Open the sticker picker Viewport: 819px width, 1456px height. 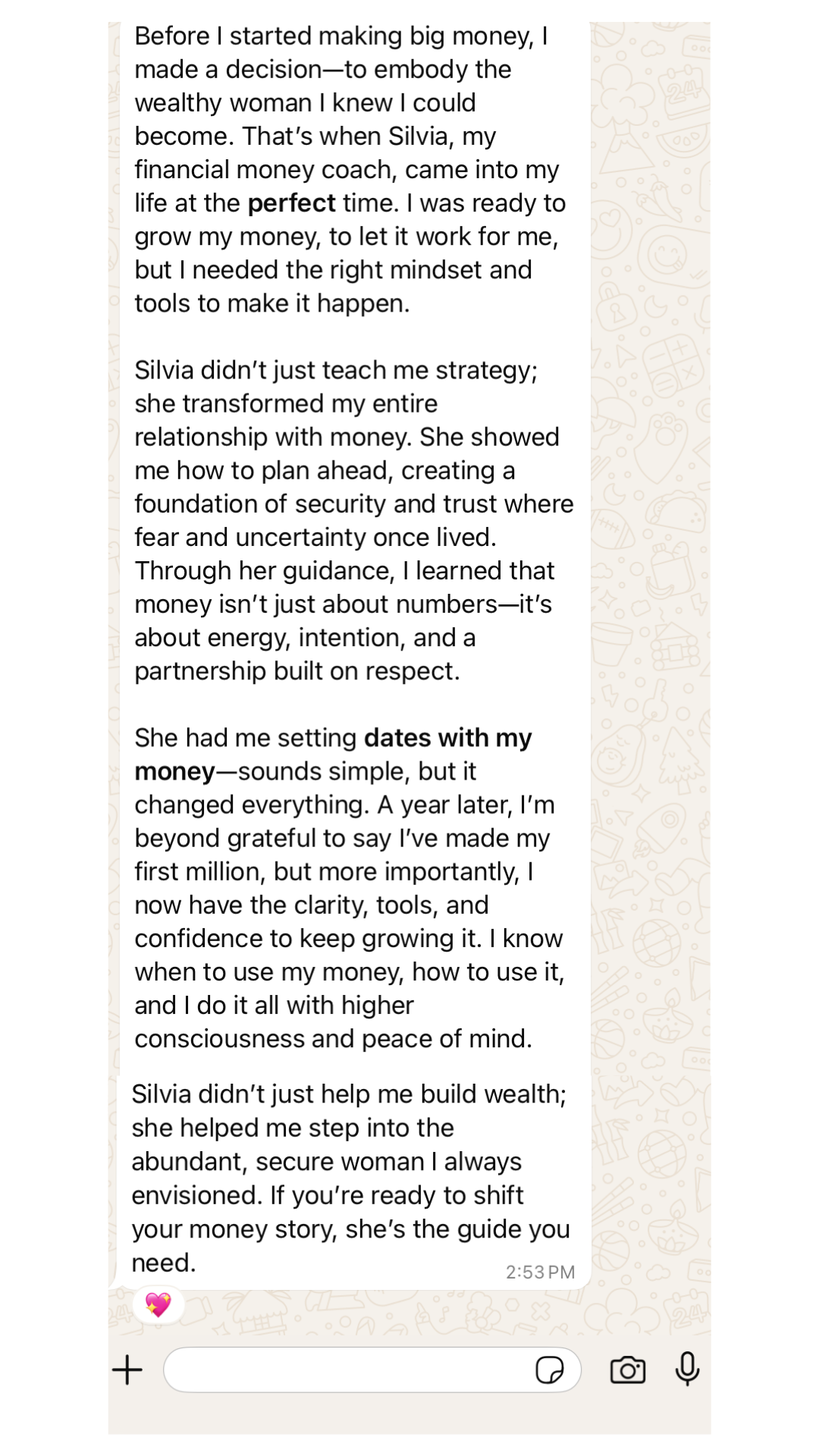(549, 1370)
